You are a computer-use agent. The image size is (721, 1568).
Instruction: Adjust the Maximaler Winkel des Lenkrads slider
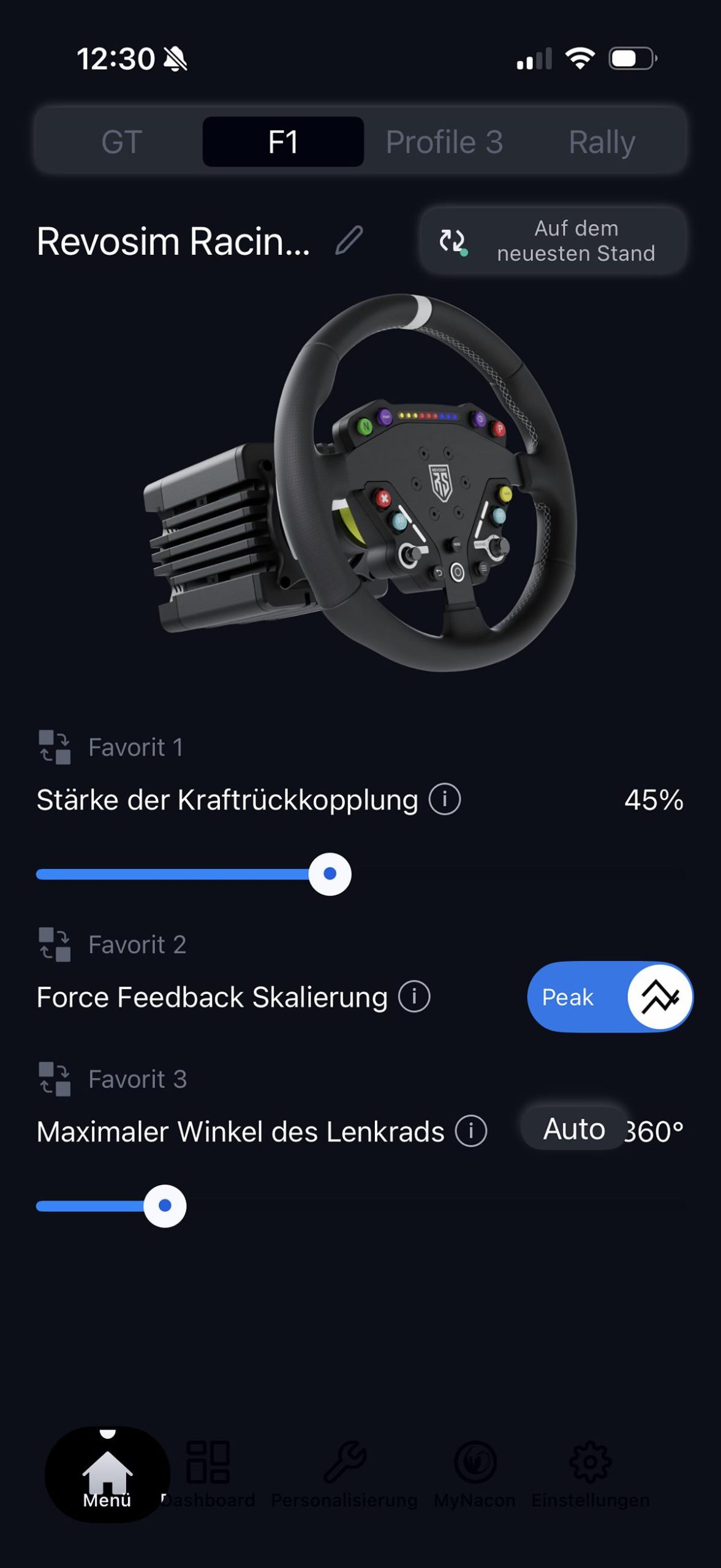tap(165, 1205)
